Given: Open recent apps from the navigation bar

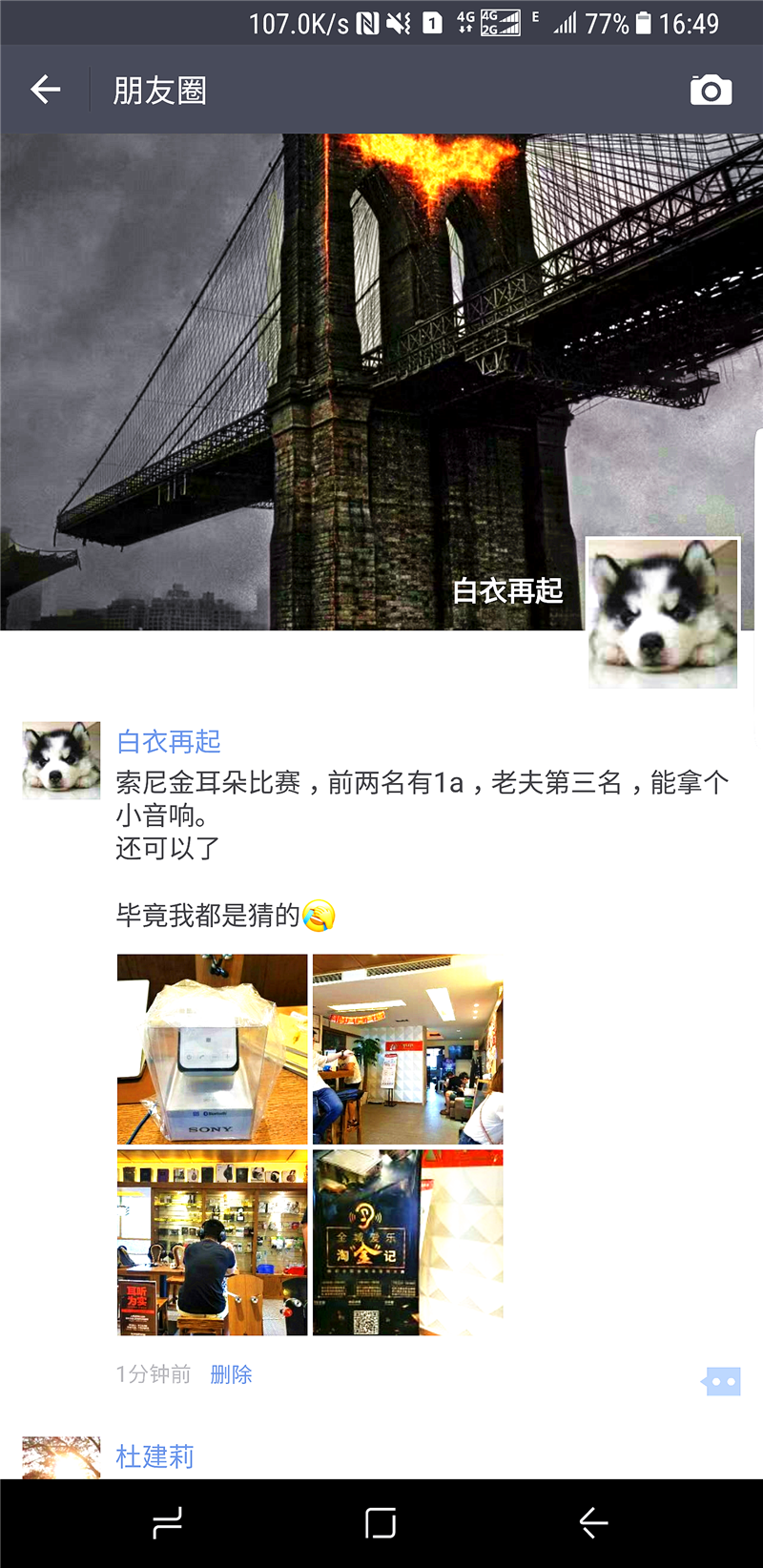Looking at the screenshot, I should coord(168,1523).
